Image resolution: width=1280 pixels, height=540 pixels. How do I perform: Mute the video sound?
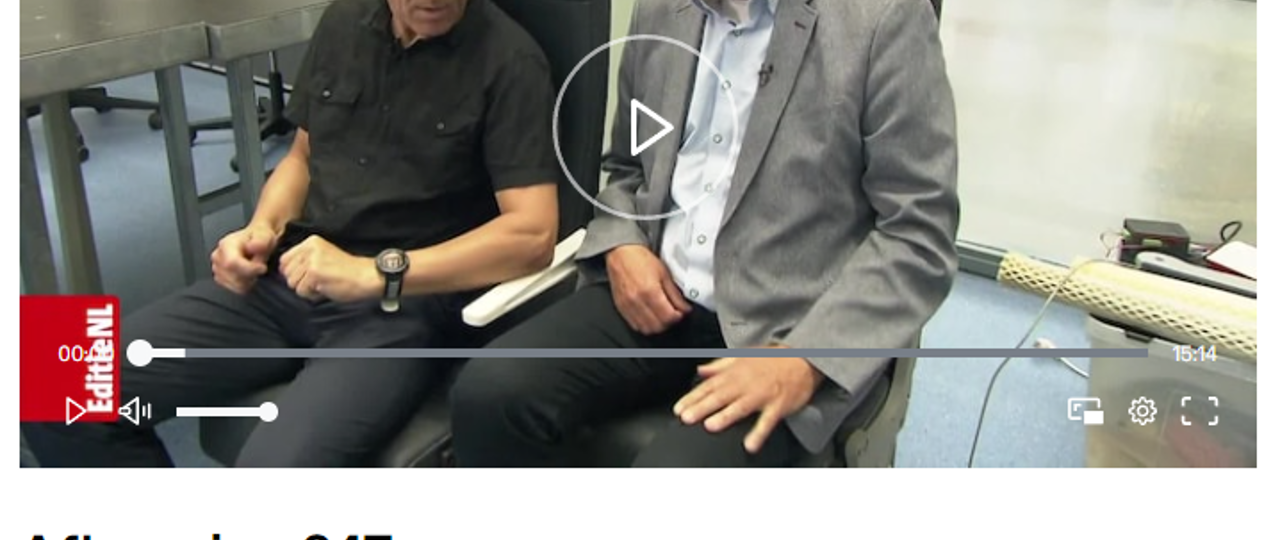pyautogui.click(x=135, y=411)
